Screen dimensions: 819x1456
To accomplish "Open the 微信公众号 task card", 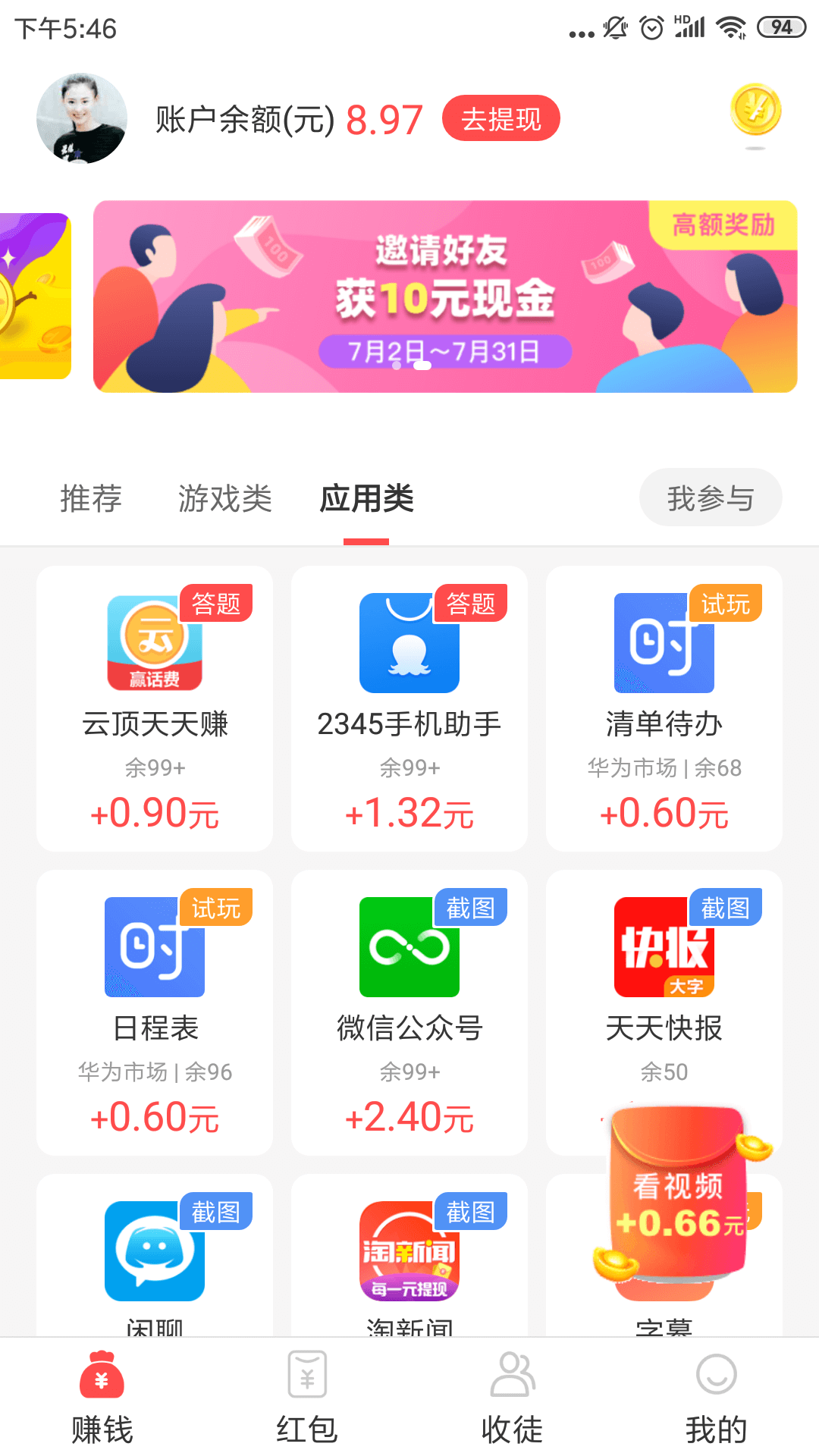I will [x=409, y=1012].
